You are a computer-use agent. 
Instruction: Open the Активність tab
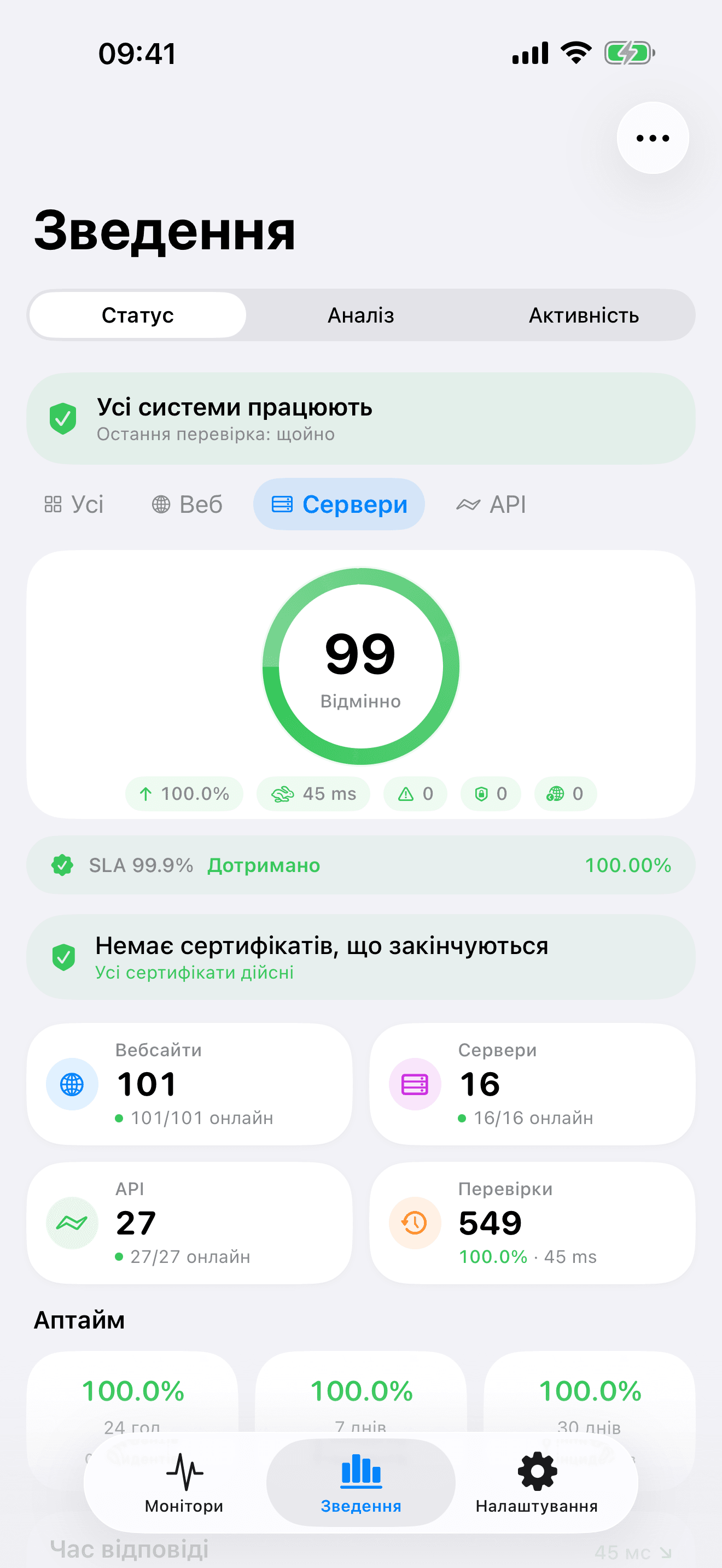click(583, 315)
